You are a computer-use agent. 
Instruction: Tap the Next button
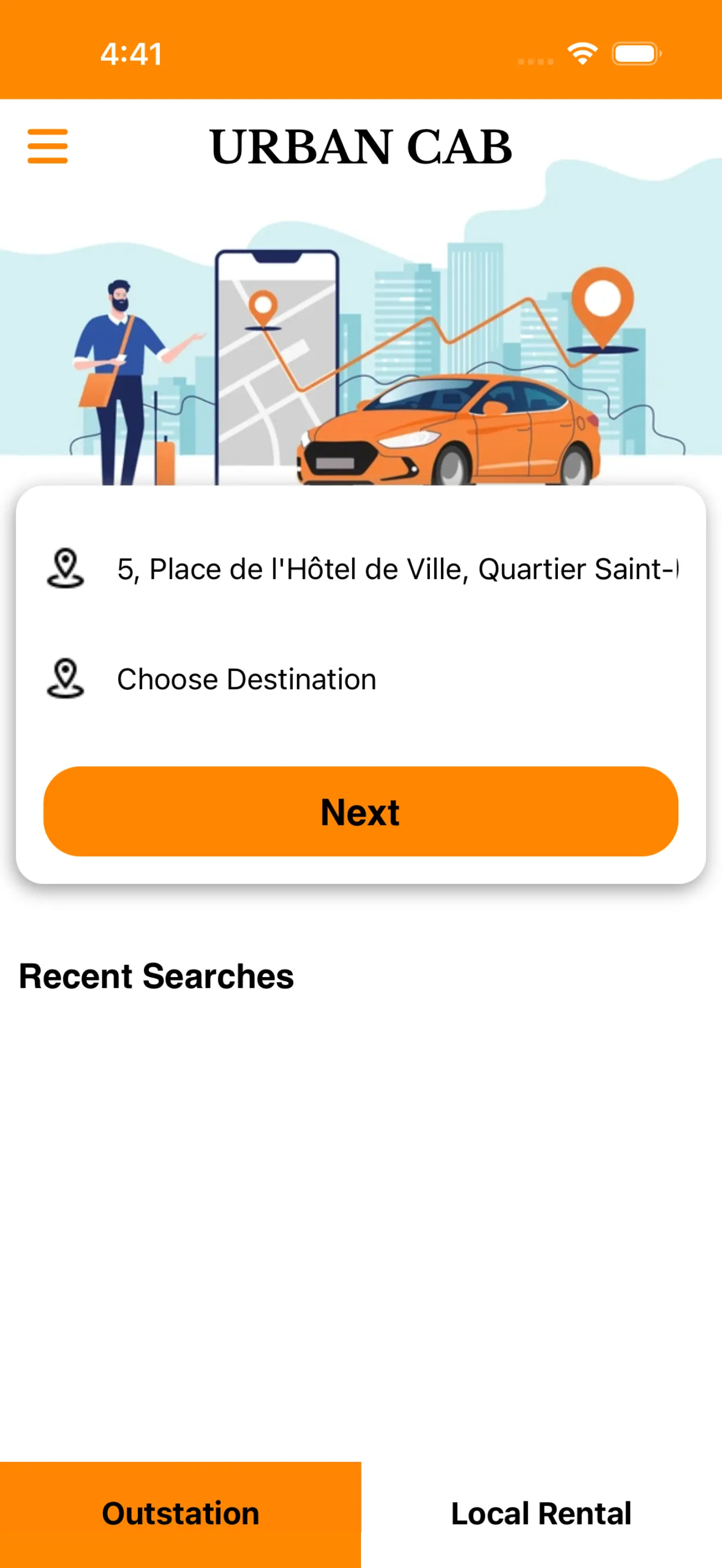coord(360,811)
